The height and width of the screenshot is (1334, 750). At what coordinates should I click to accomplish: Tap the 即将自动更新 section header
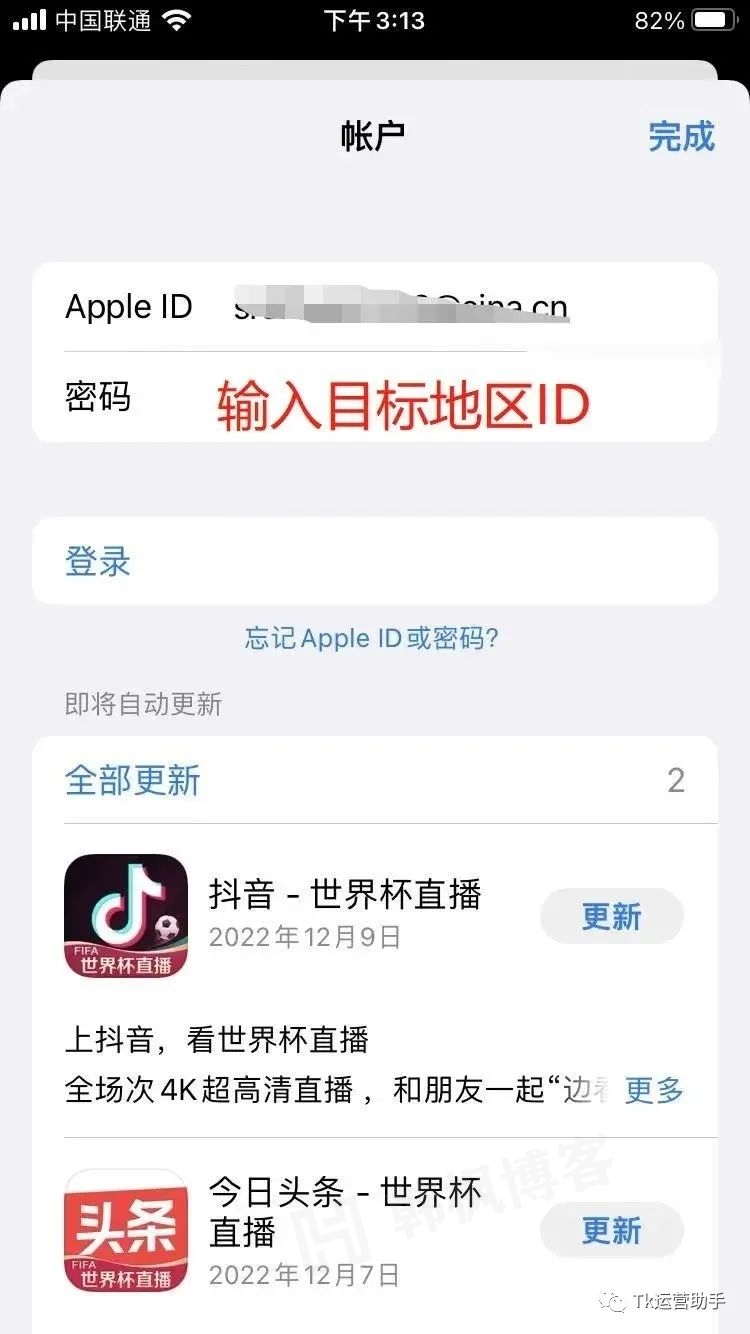[x=142, y=704]
